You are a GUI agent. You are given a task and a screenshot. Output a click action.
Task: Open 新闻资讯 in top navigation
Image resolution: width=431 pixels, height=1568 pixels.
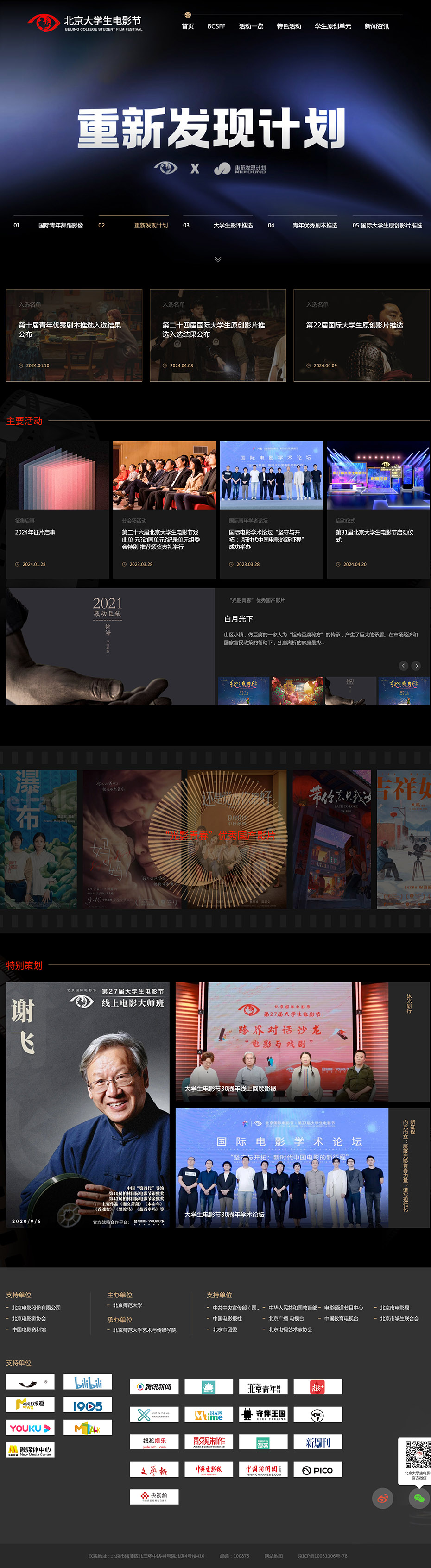[x=376, y=26]
